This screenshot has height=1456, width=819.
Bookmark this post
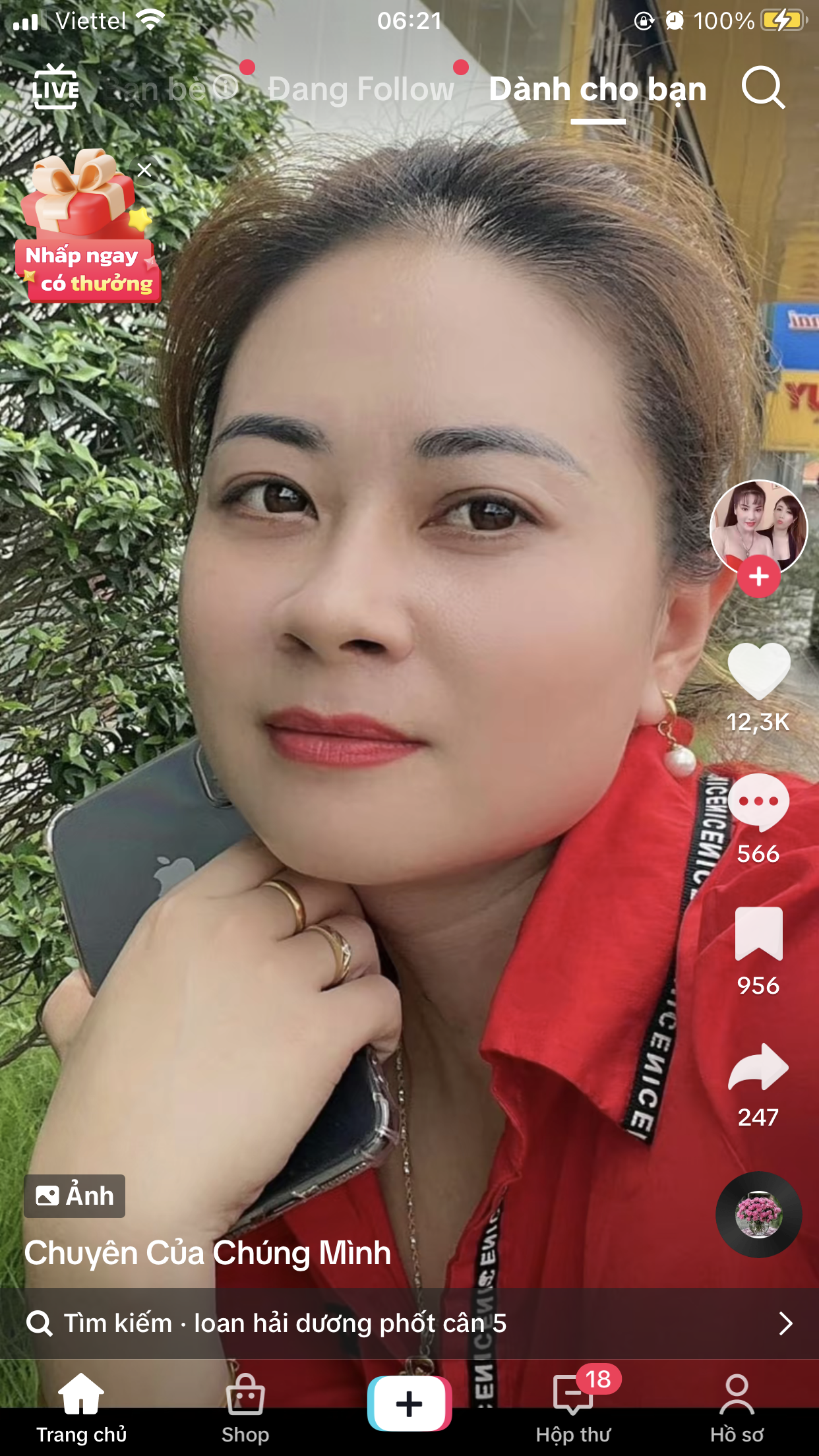coord(758,933)
